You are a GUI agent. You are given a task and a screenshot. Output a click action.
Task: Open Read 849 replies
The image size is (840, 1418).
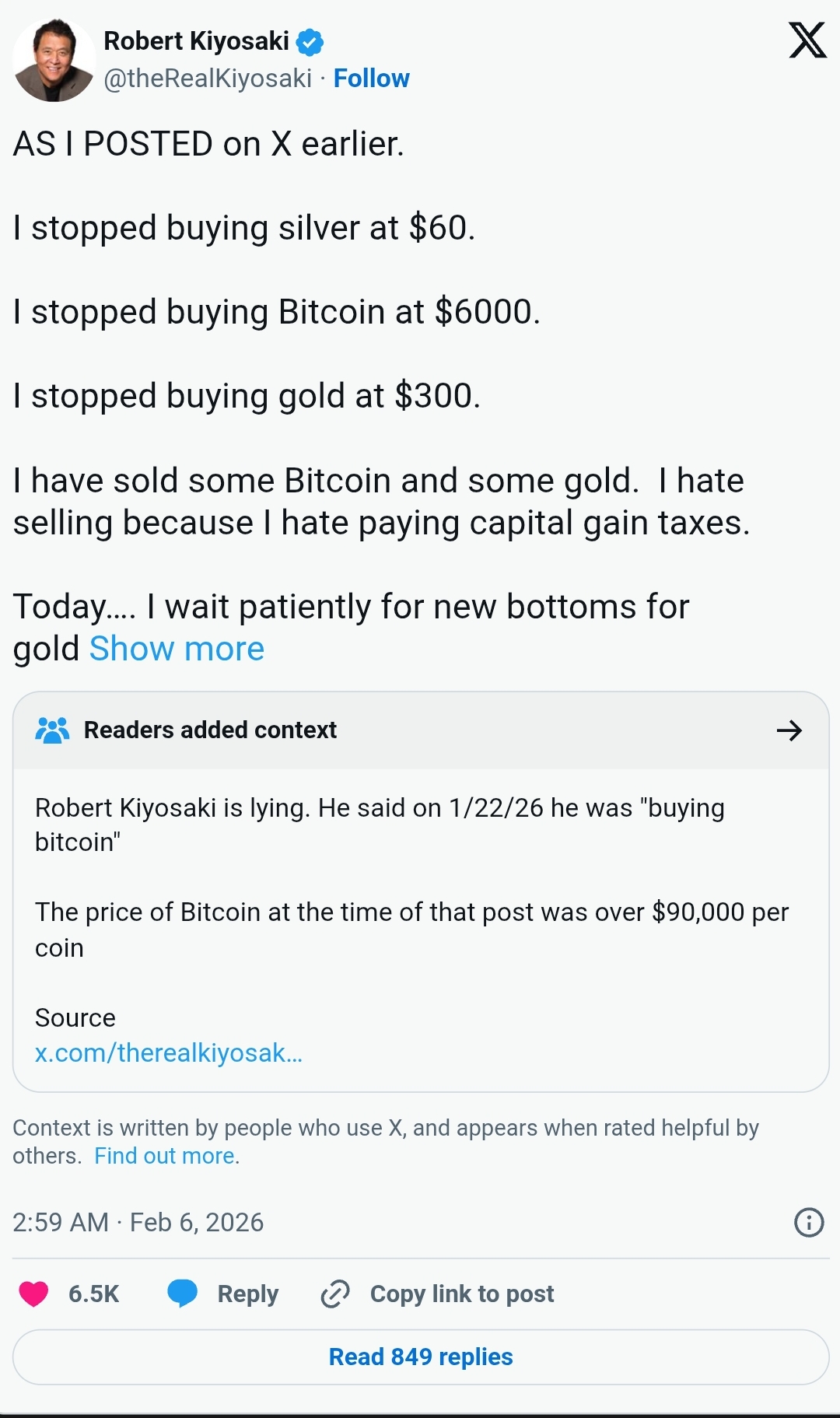420,1357
